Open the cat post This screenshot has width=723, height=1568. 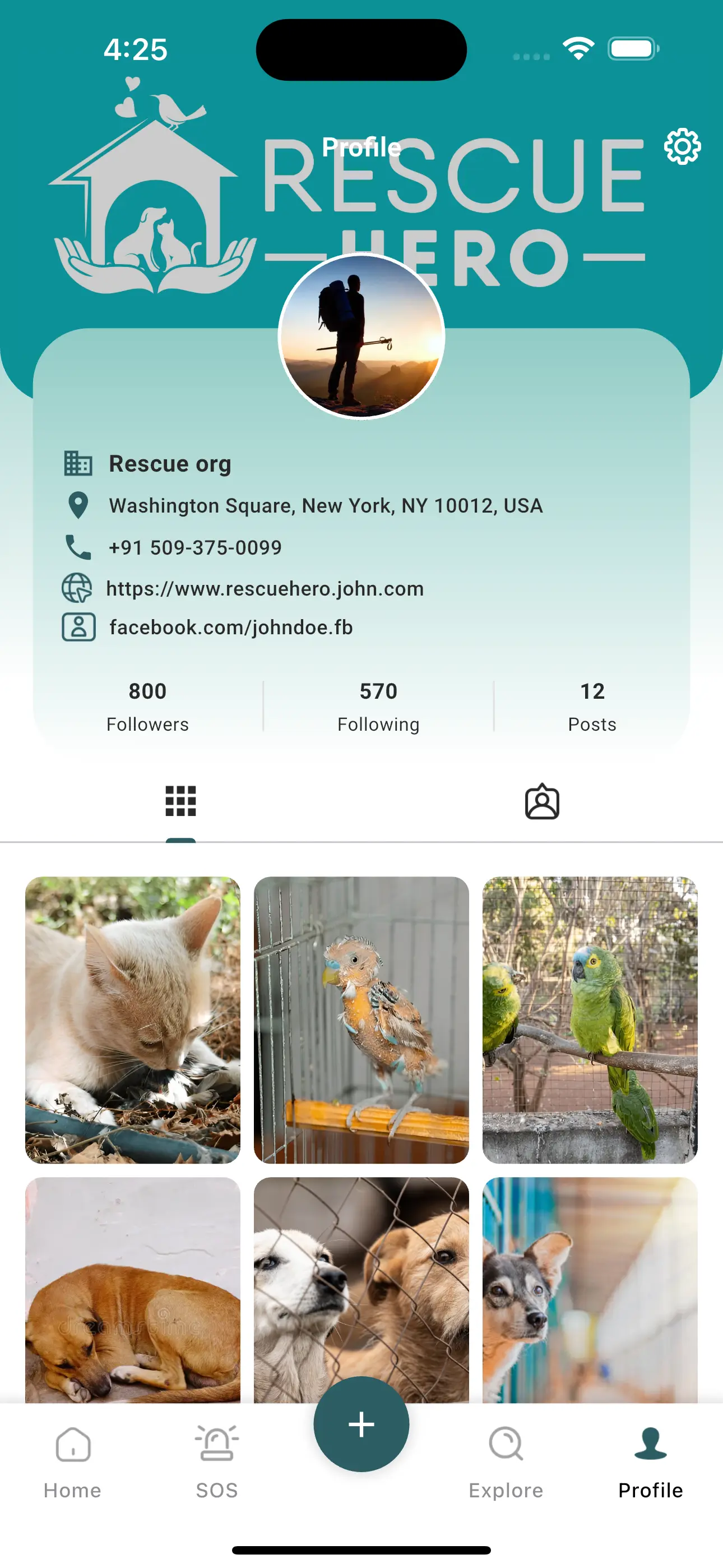pyautogui.click(x=133, y=1020)
